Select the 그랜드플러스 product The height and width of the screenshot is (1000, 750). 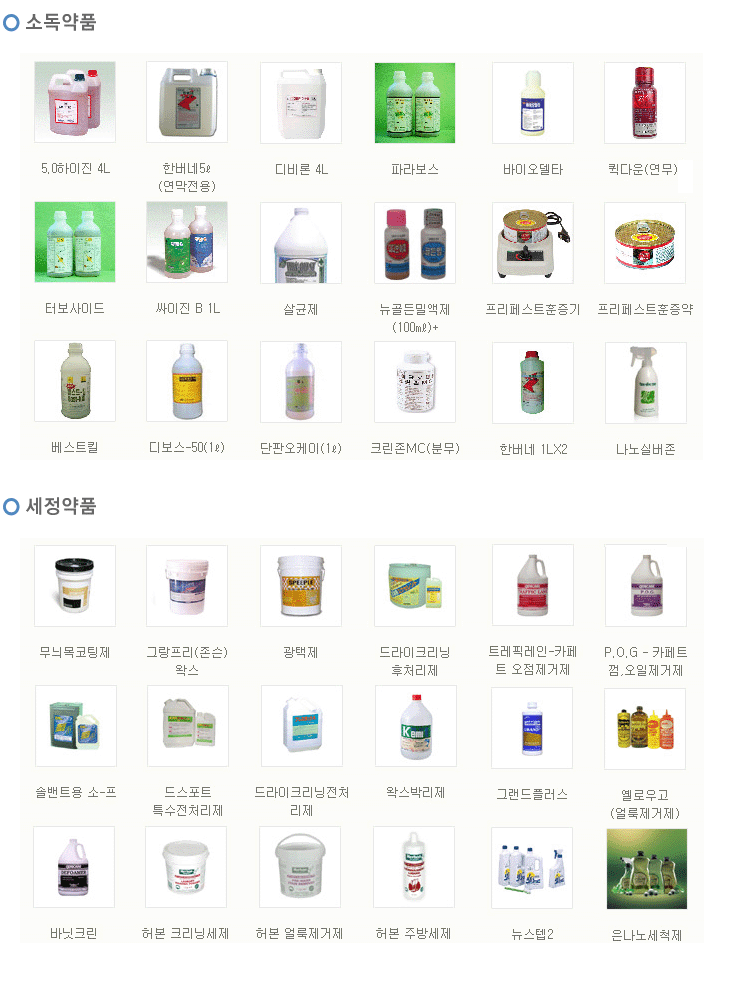(x=533, y=727)
